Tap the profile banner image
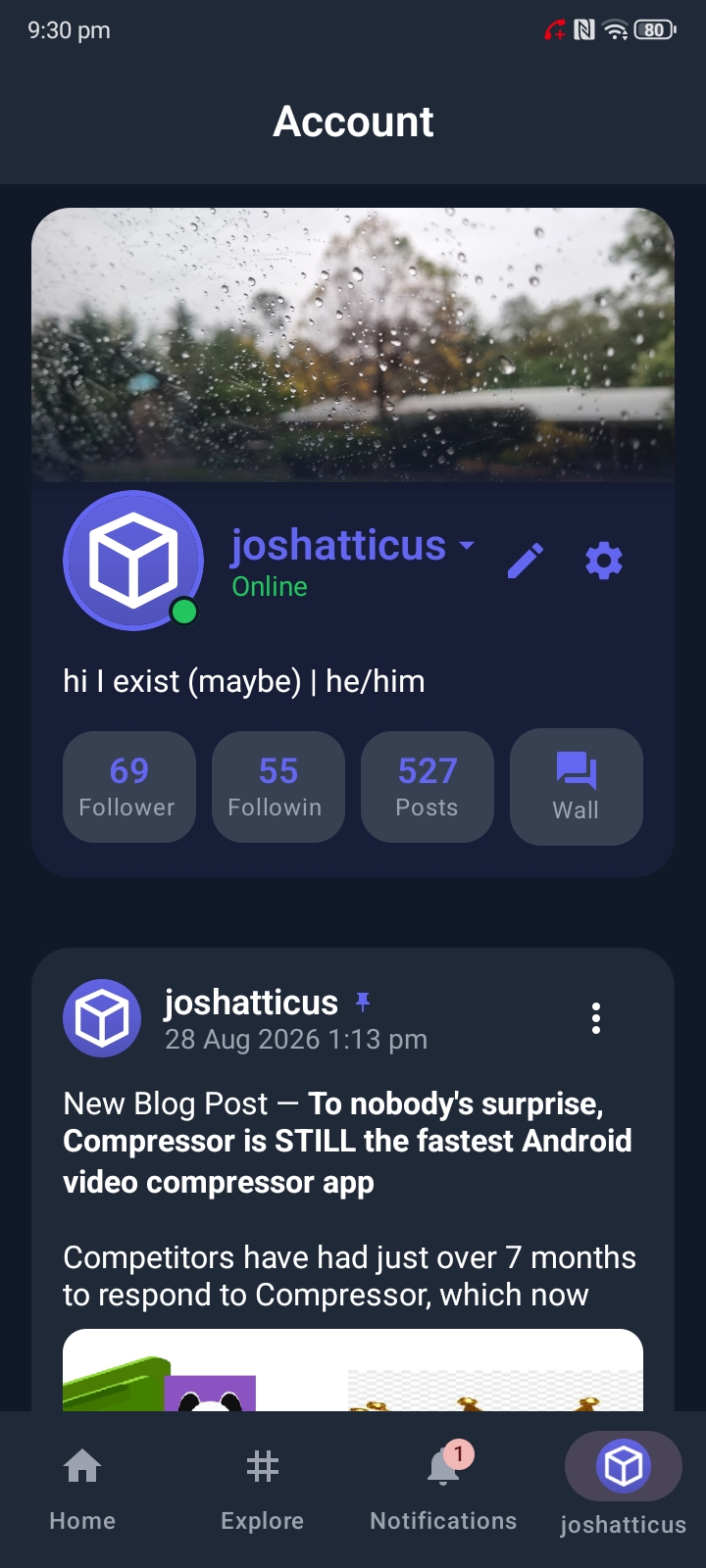 (x=353, y=345)
